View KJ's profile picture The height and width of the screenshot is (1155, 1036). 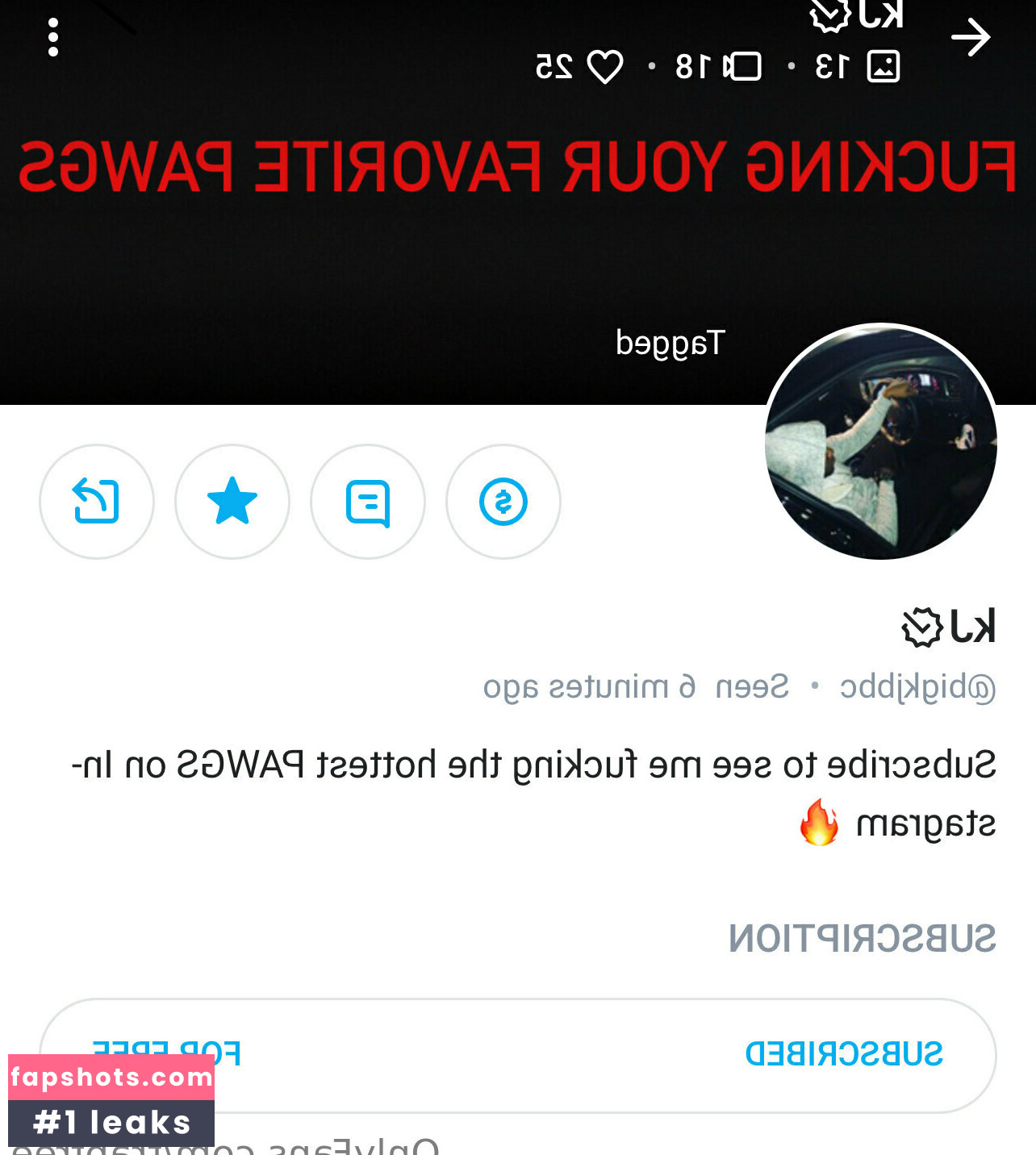coord(880,441)
